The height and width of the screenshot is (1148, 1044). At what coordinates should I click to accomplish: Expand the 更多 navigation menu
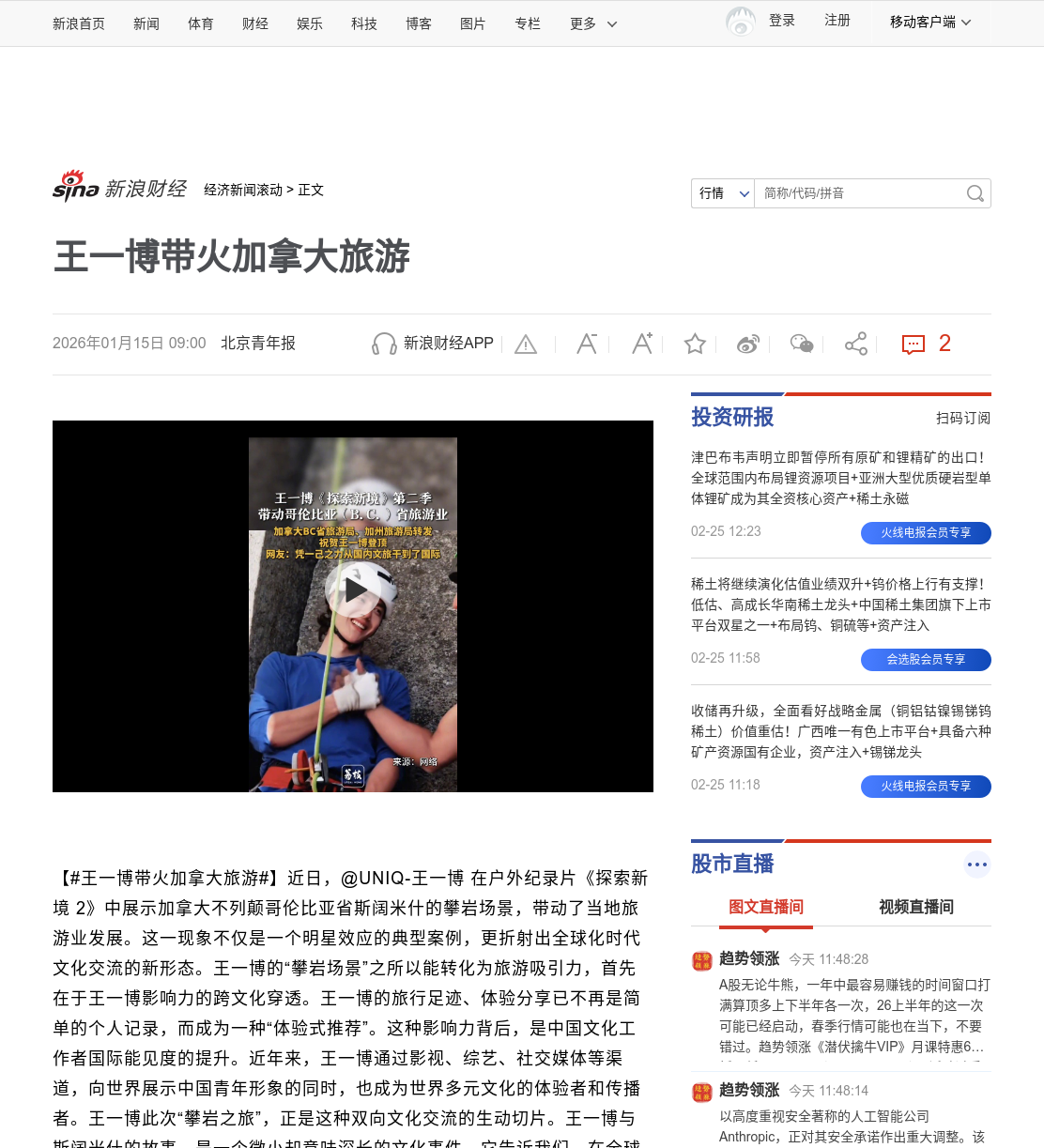pyautogui.click(x=593, y=23)
